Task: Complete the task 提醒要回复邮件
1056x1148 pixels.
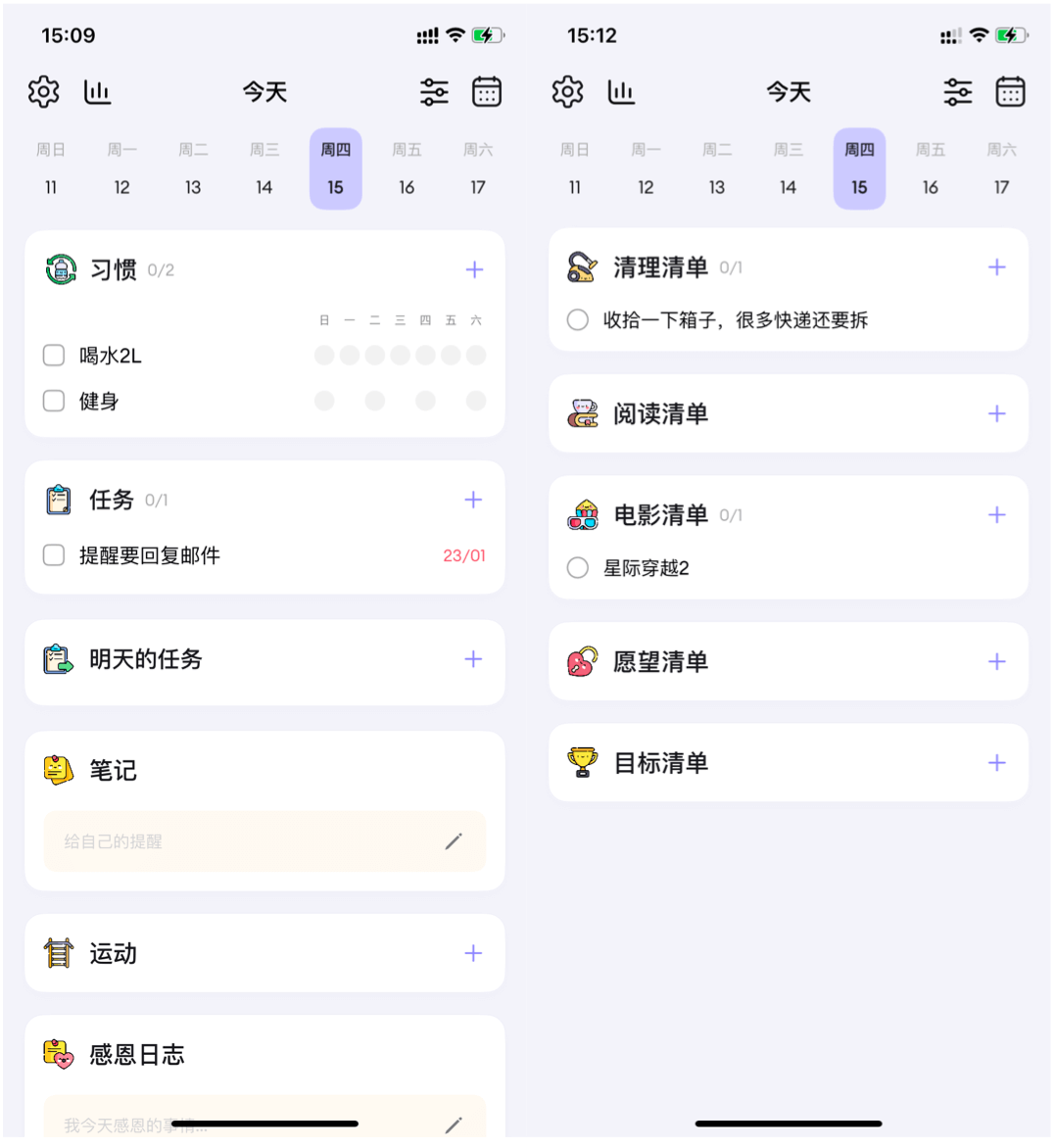Action: point(54,555)
